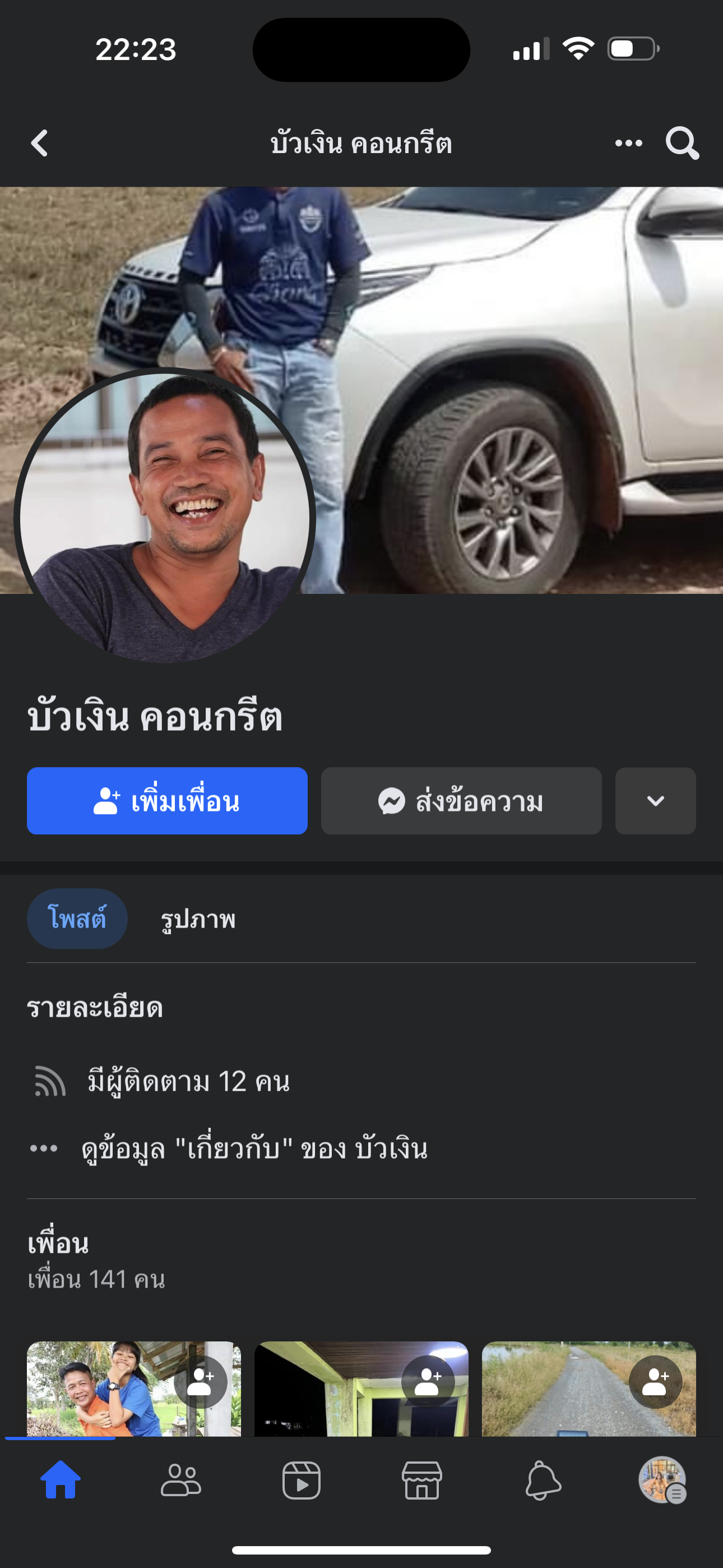Image resolution: width=723 pixels, height=1568 pixels.
Task: Tap the search magnifier icon
Action: 682,144
